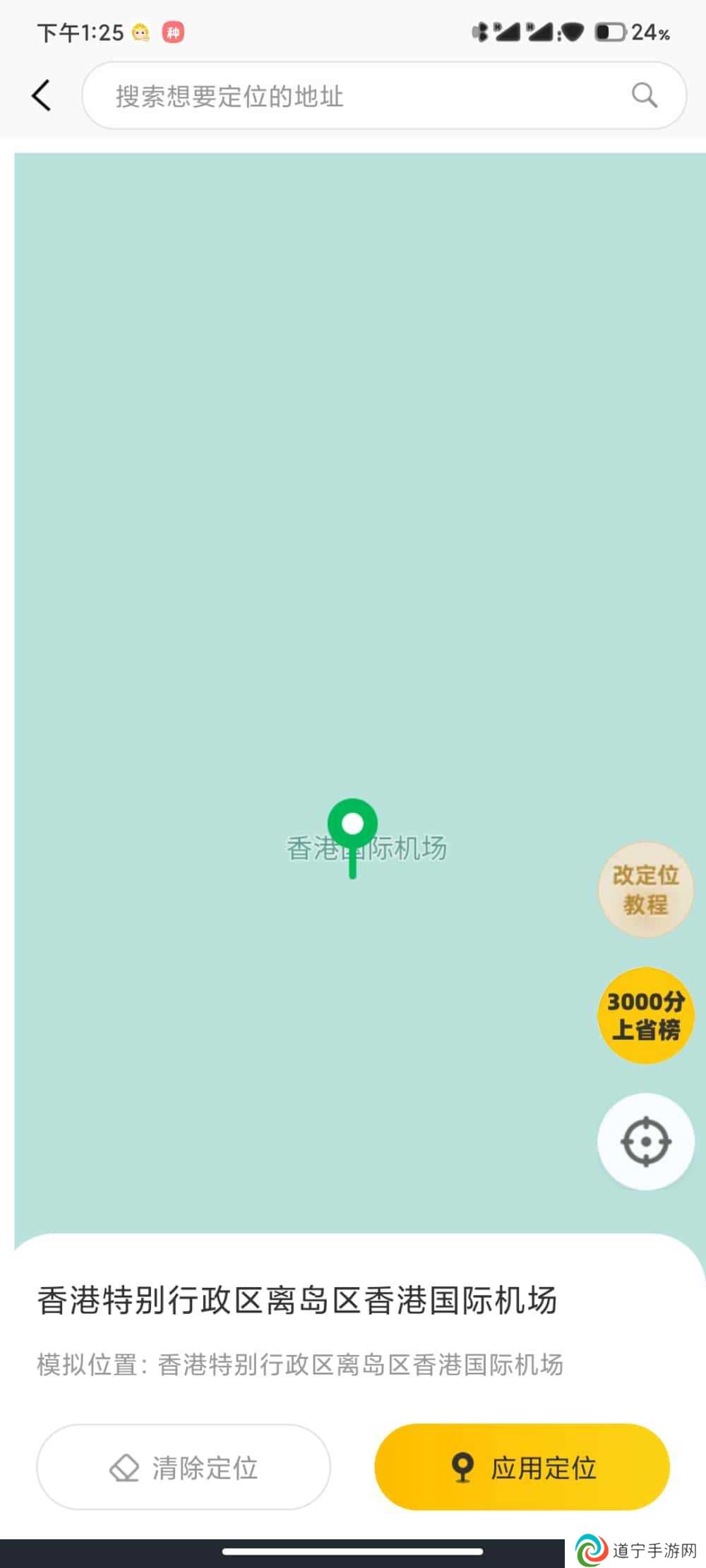Tap 清除定位 to clear location
The width and height of the screenshot is (706, 1568).
coord(184,1468)
